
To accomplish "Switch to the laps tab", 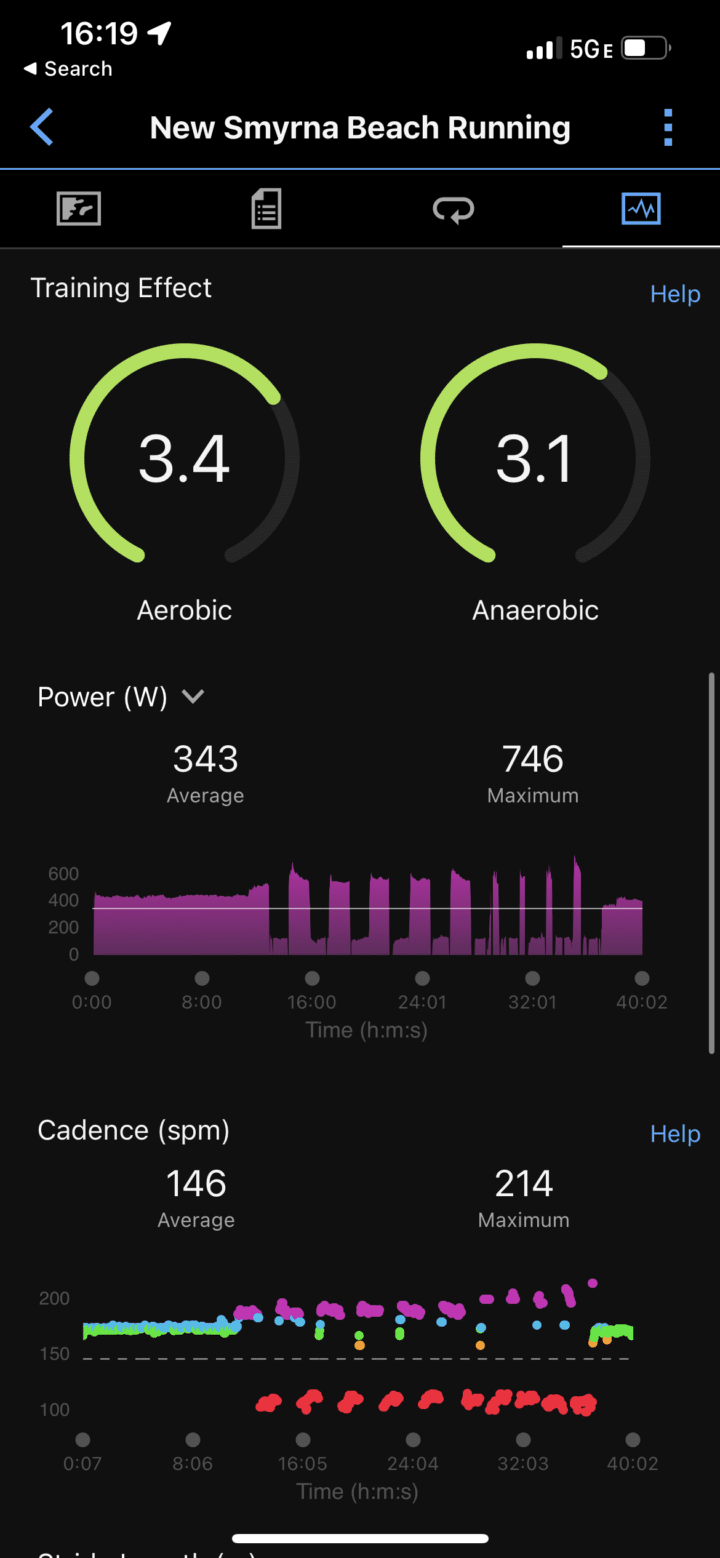I will pos(453,209).
